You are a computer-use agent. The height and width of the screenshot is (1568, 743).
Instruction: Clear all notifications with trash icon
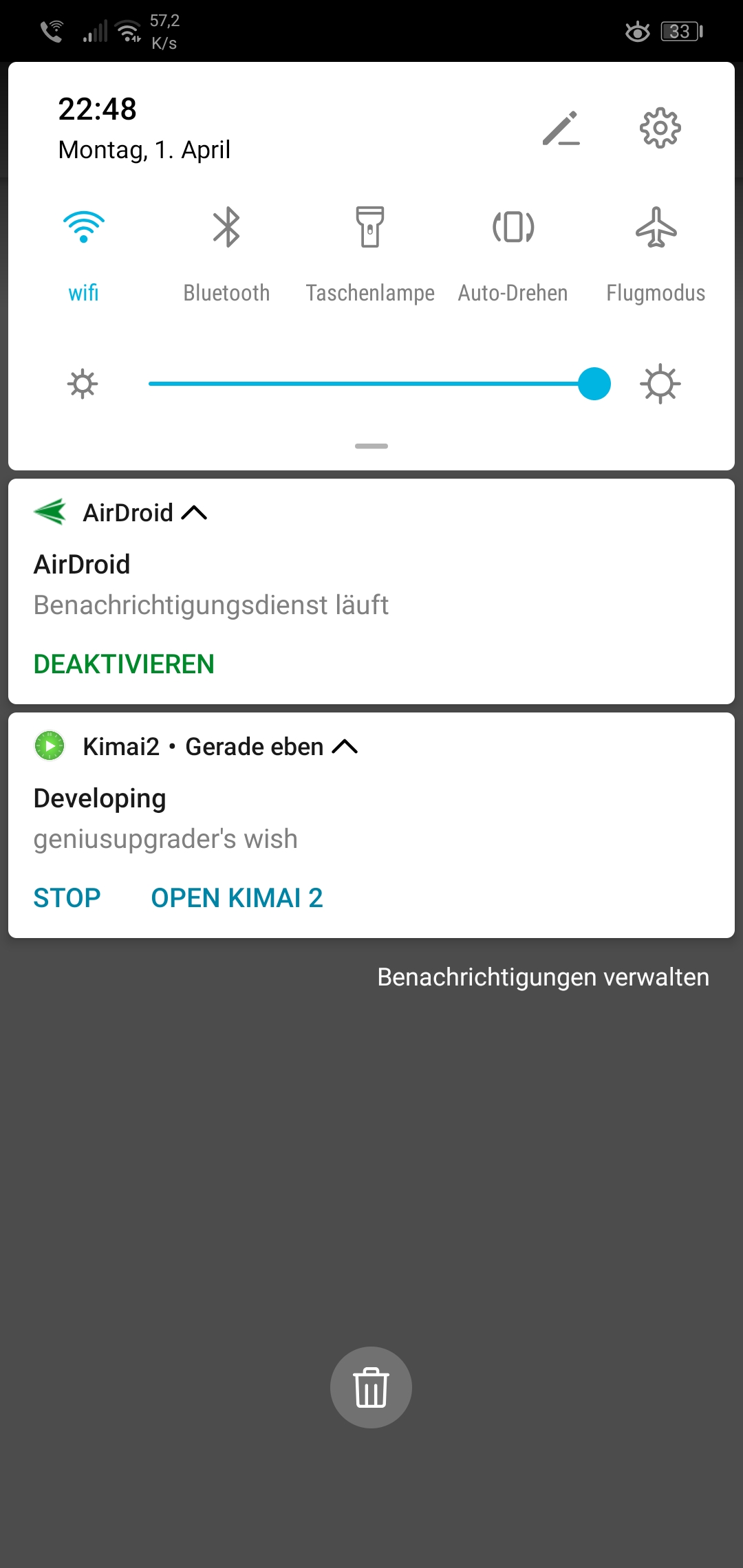point(371,1387)
